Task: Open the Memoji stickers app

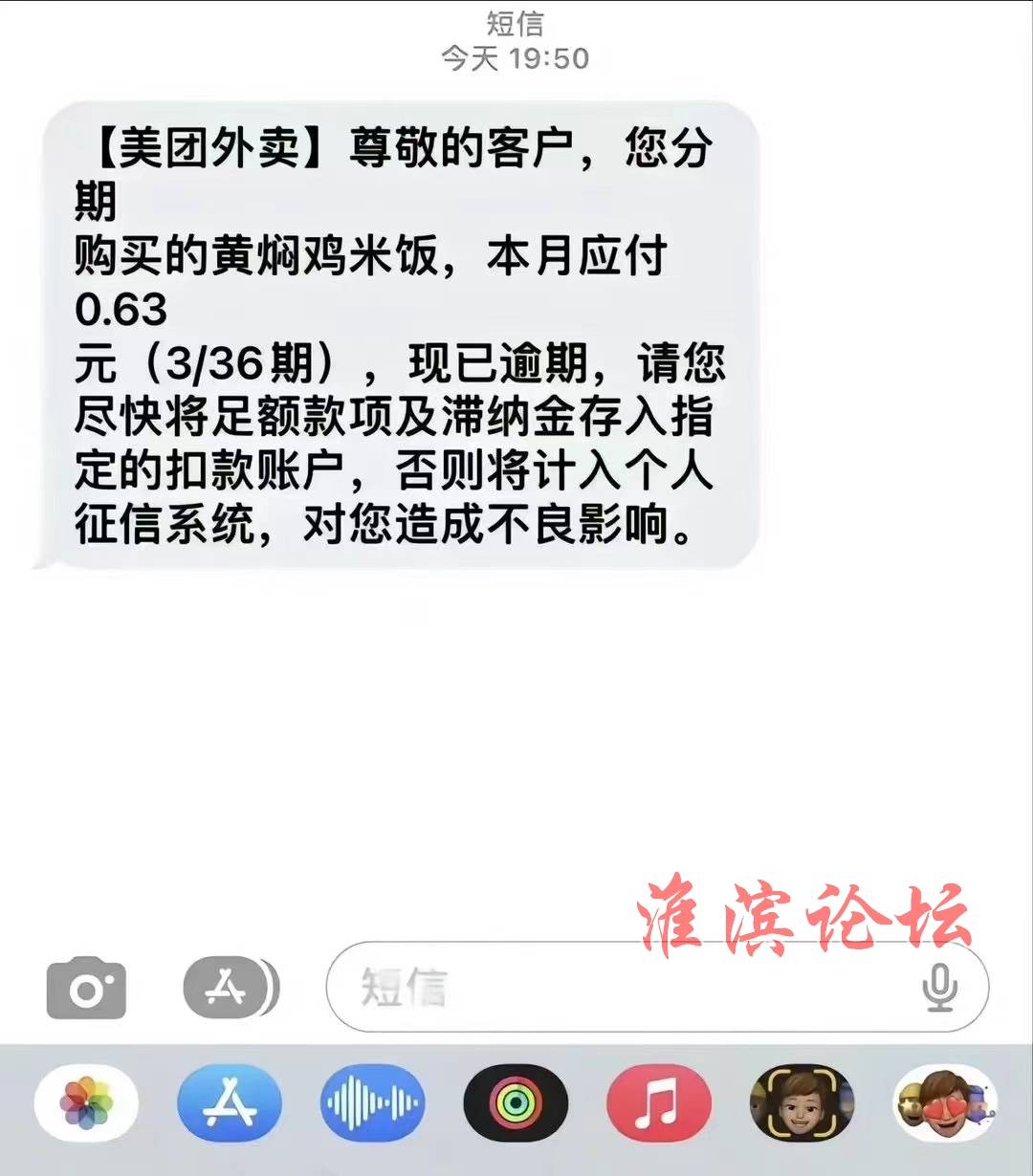Action: [x=944, y=1104]
